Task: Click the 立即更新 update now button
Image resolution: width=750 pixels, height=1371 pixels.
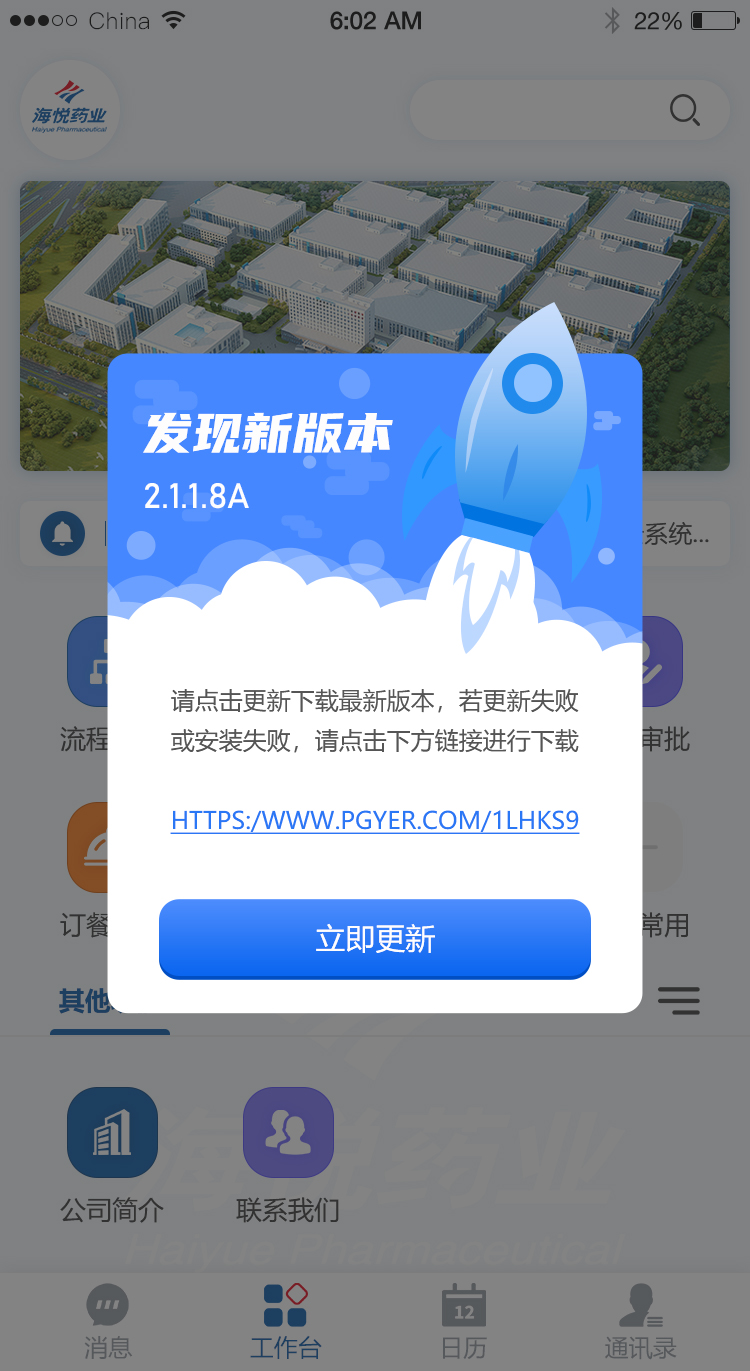Action: 374,939
